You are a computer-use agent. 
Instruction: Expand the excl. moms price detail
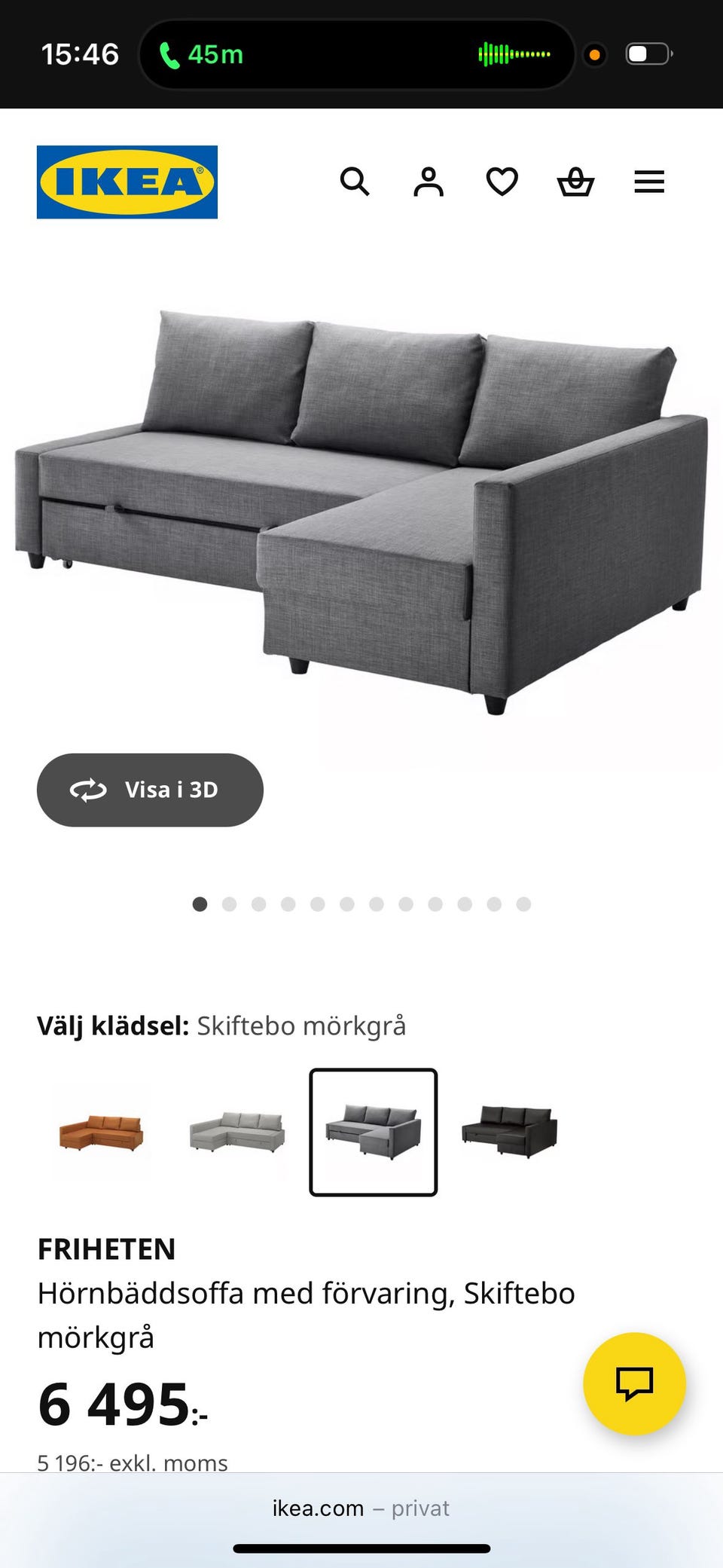point(133,1463)
